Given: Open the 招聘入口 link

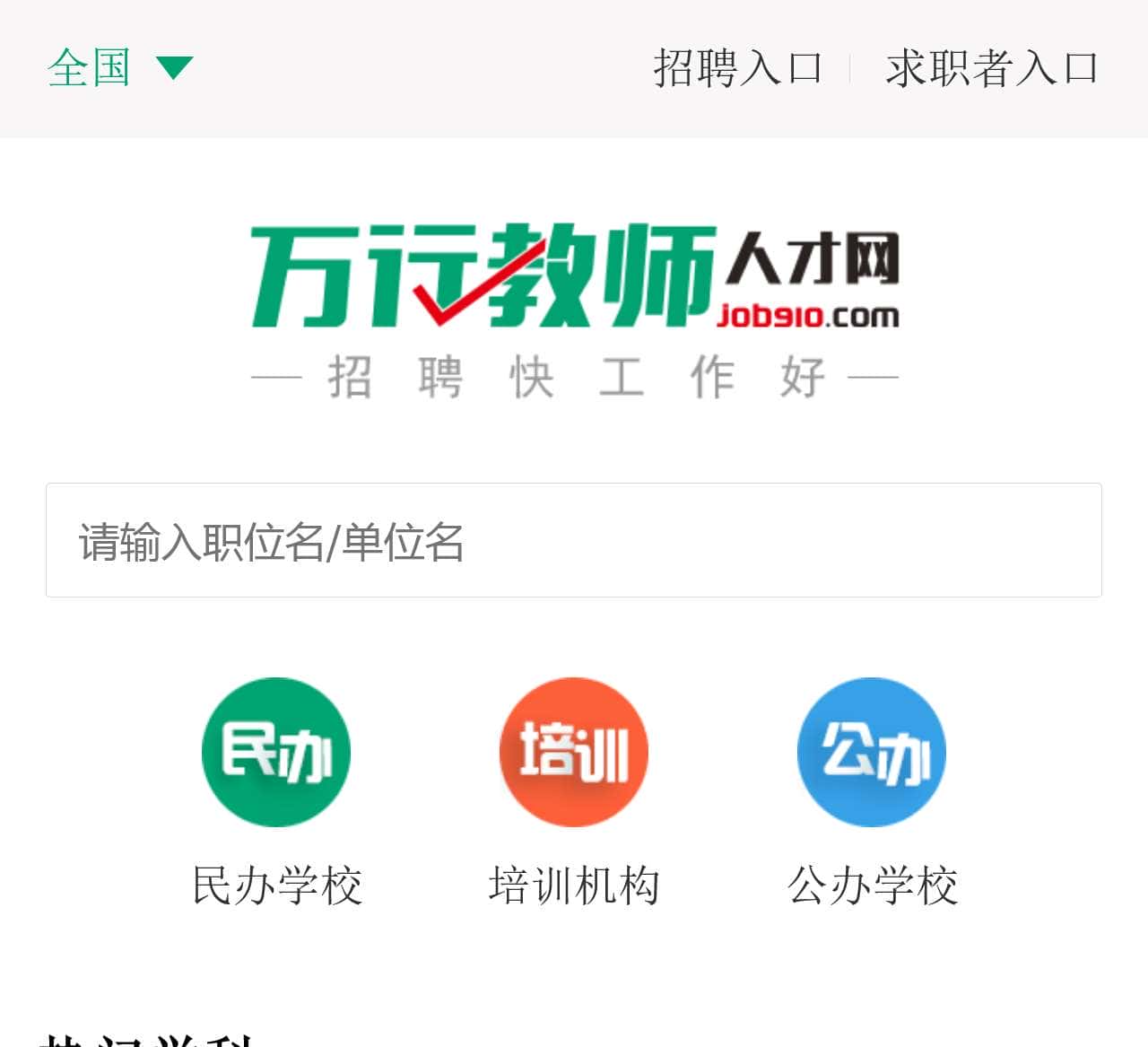Looking at the screenshot, I should click(737, 68).
